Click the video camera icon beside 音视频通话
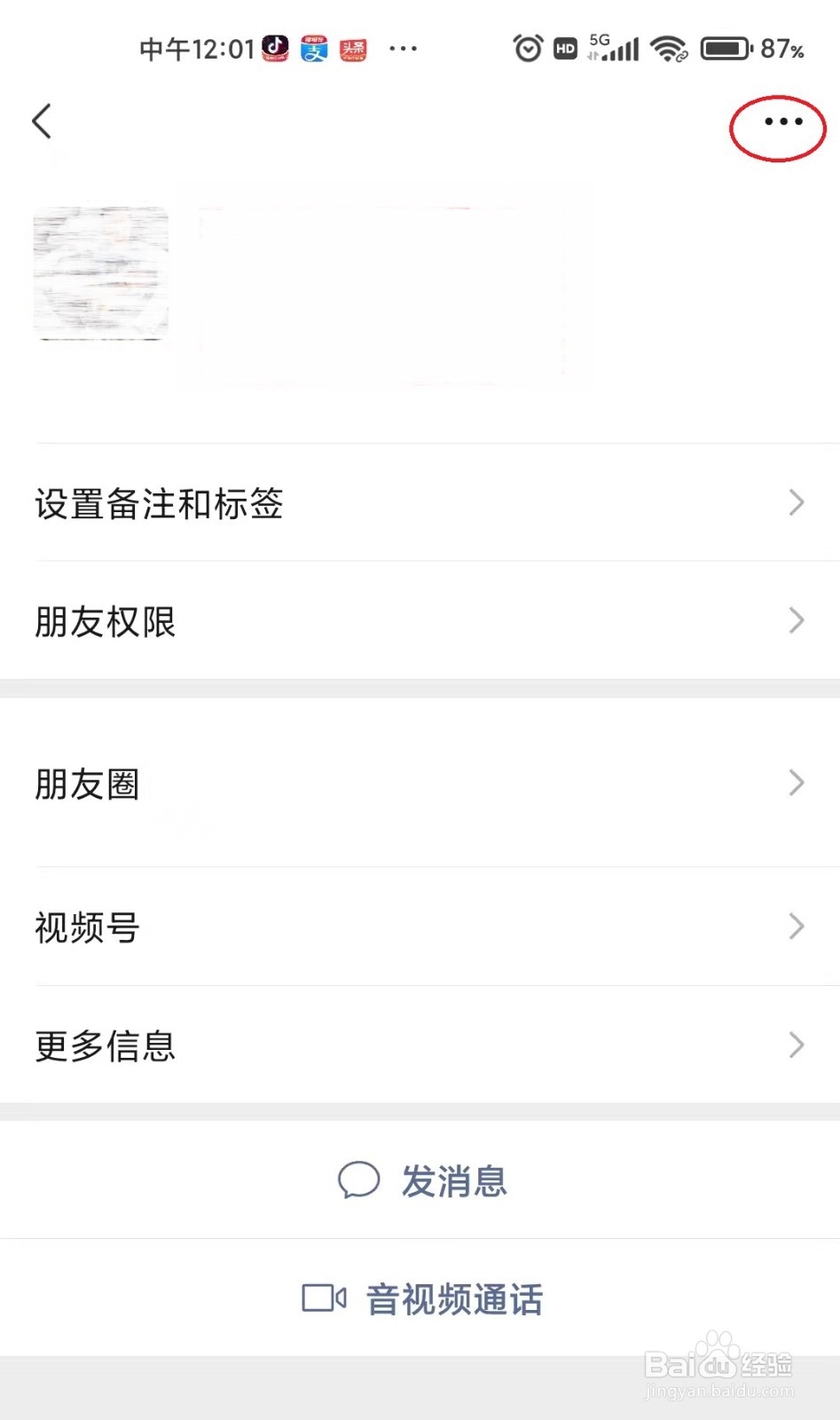This screenshot has width=840, height=1420. (323, 1298)
